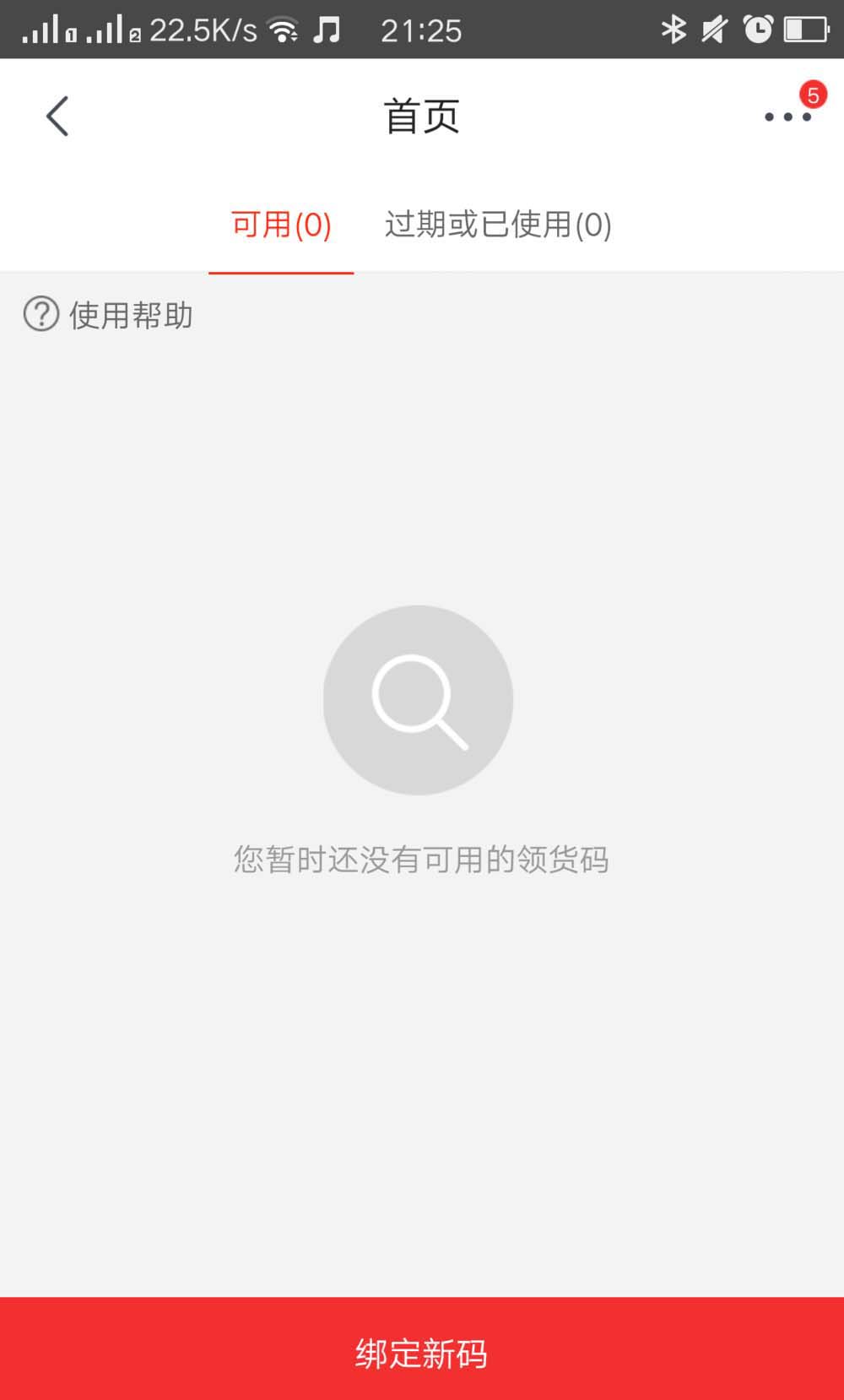Open 使用帮助 help link
This screenshot has width=844, height=1400.
tap(109, 315)
